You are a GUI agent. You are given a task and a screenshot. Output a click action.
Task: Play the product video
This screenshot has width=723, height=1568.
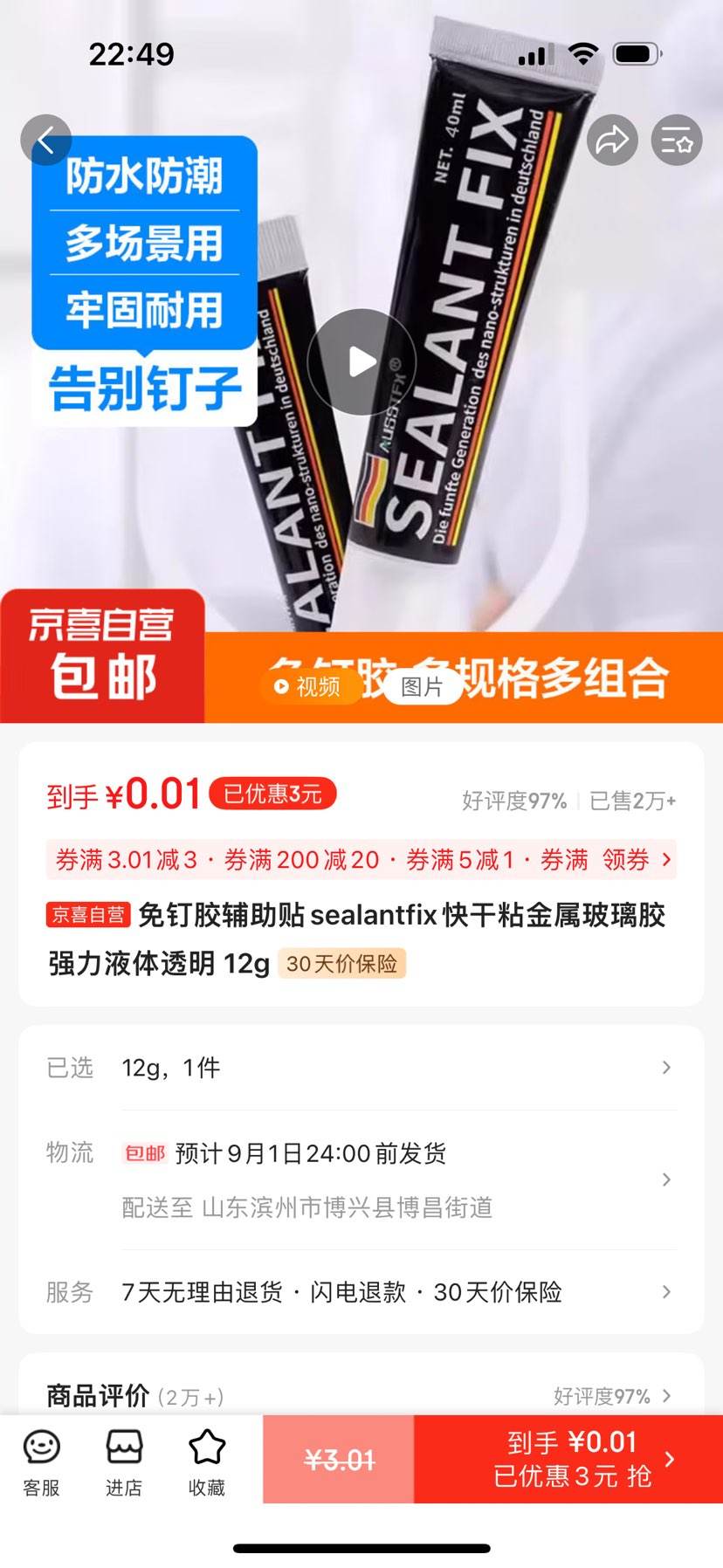coord(361,361)
